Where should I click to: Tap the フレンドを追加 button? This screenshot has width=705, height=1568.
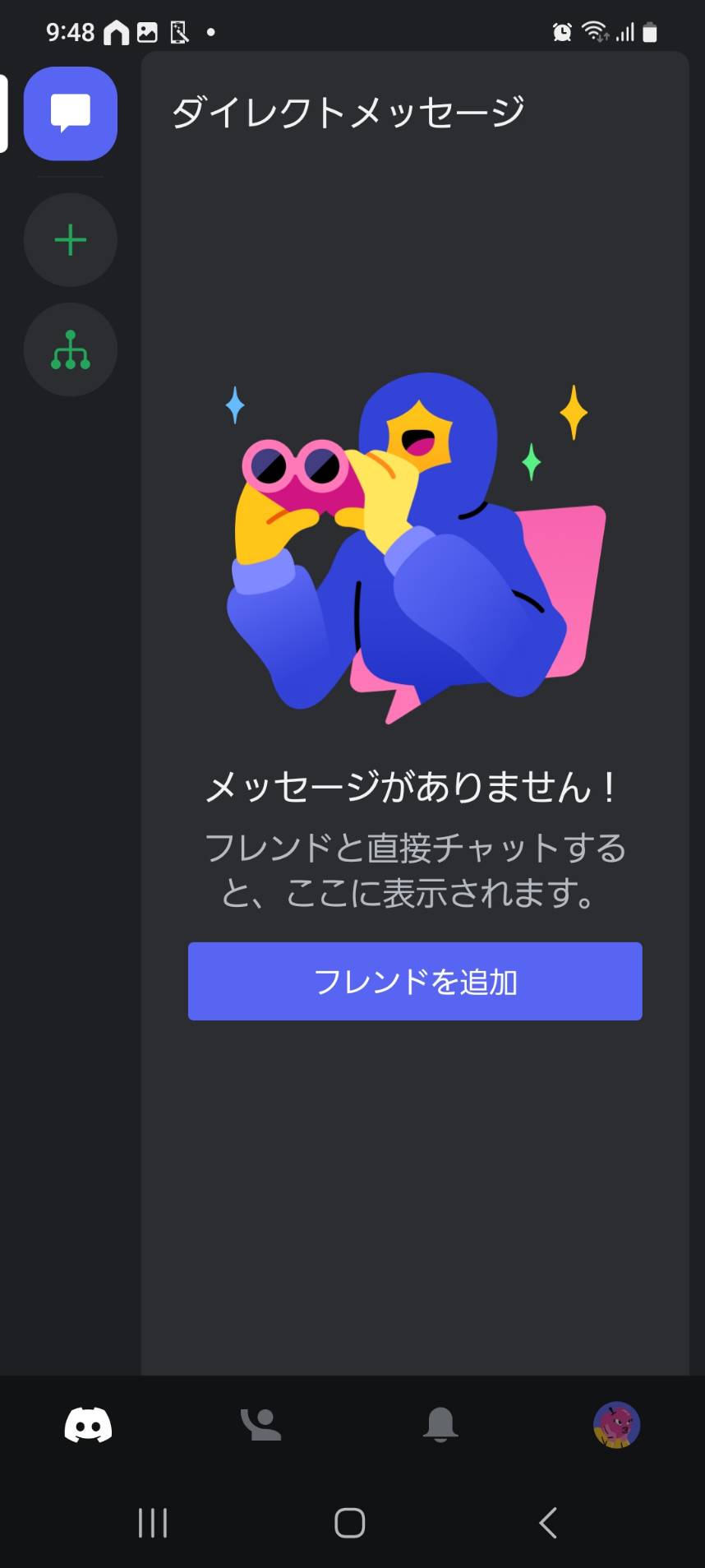click(415, 981)
